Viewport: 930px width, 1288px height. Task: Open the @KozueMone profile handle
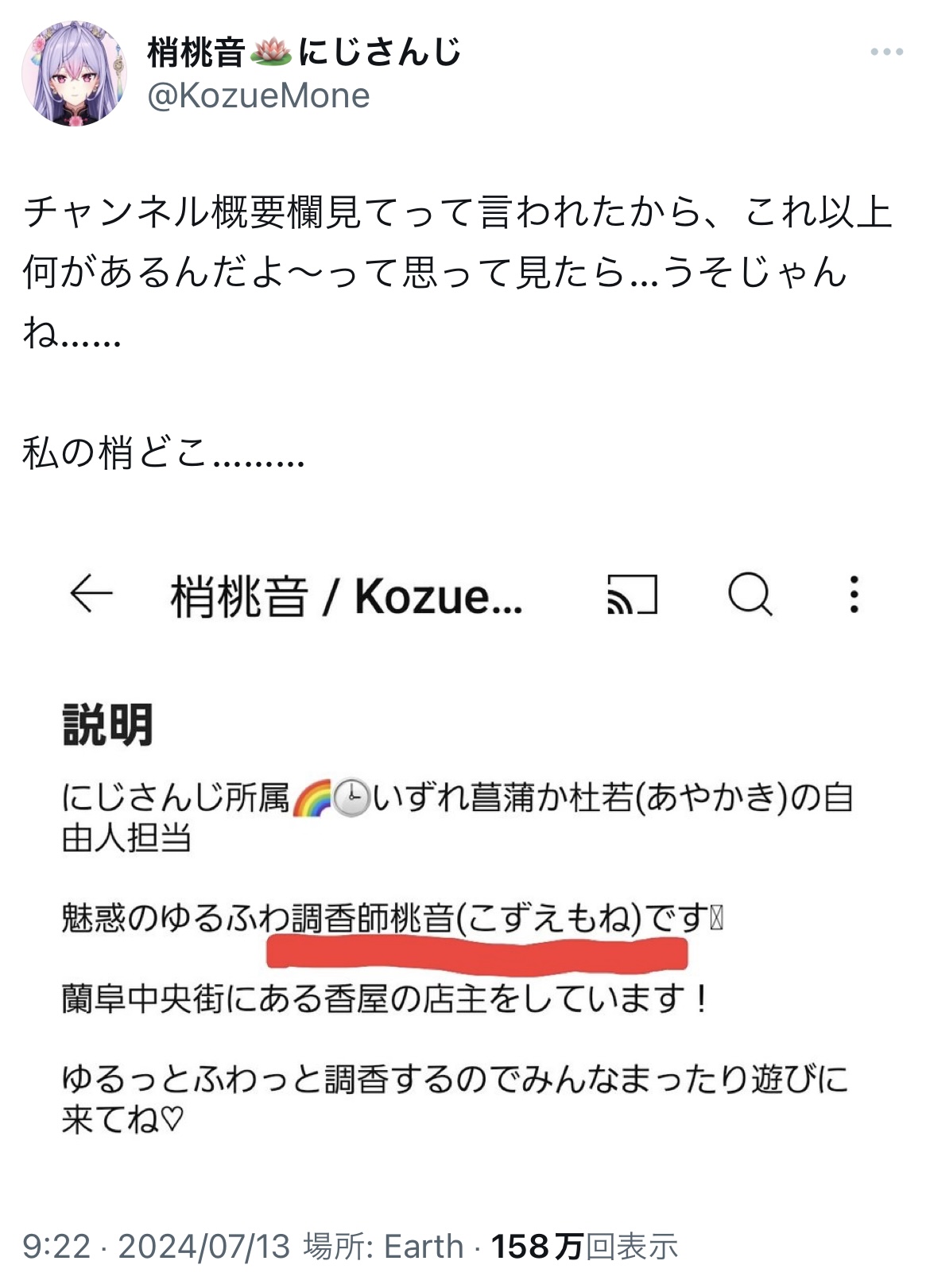[x=258, y=97]
